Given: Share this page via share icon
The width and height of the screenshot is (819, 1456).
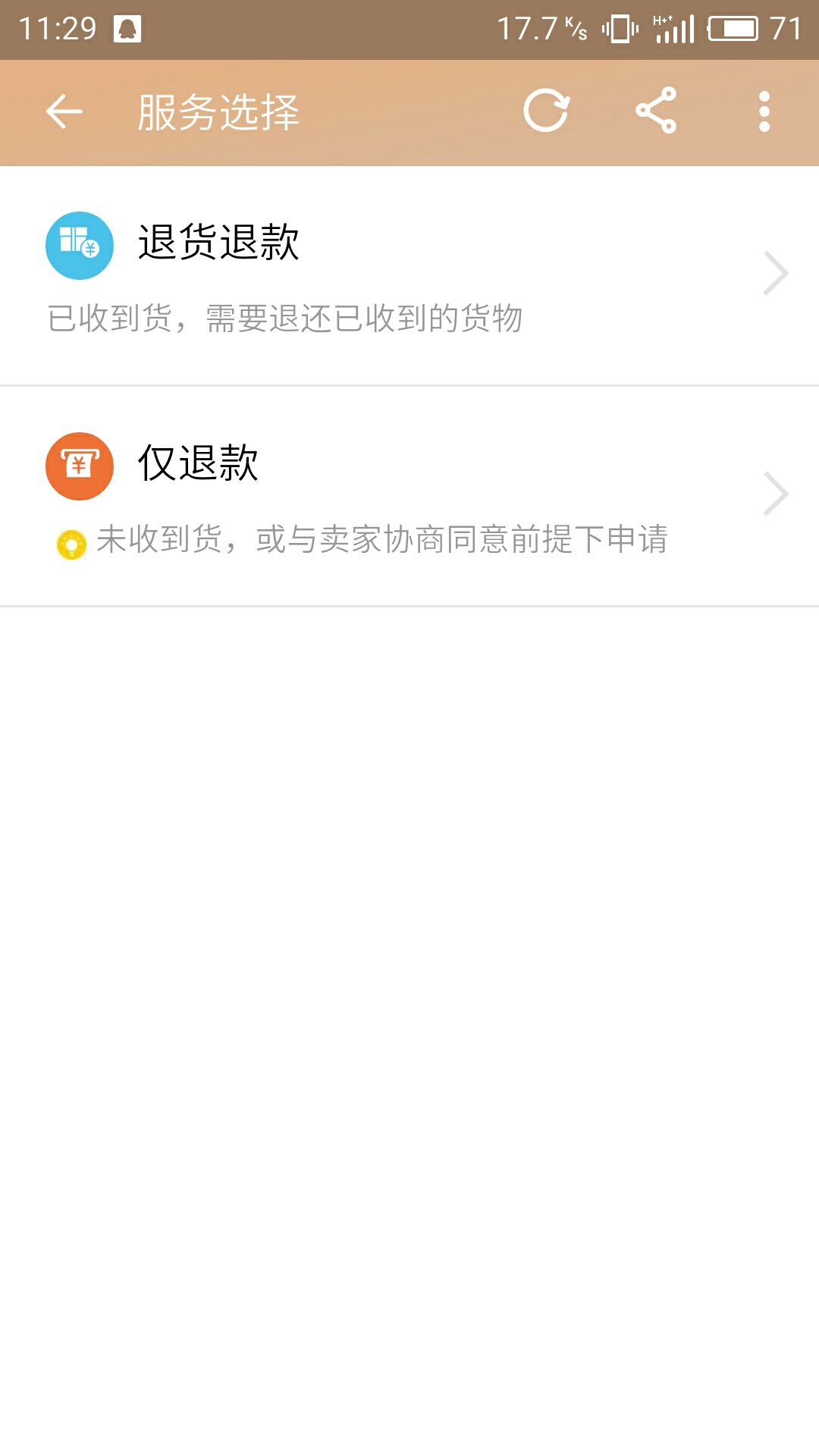Looking at the screenshot, I should (x=656, y=111).
